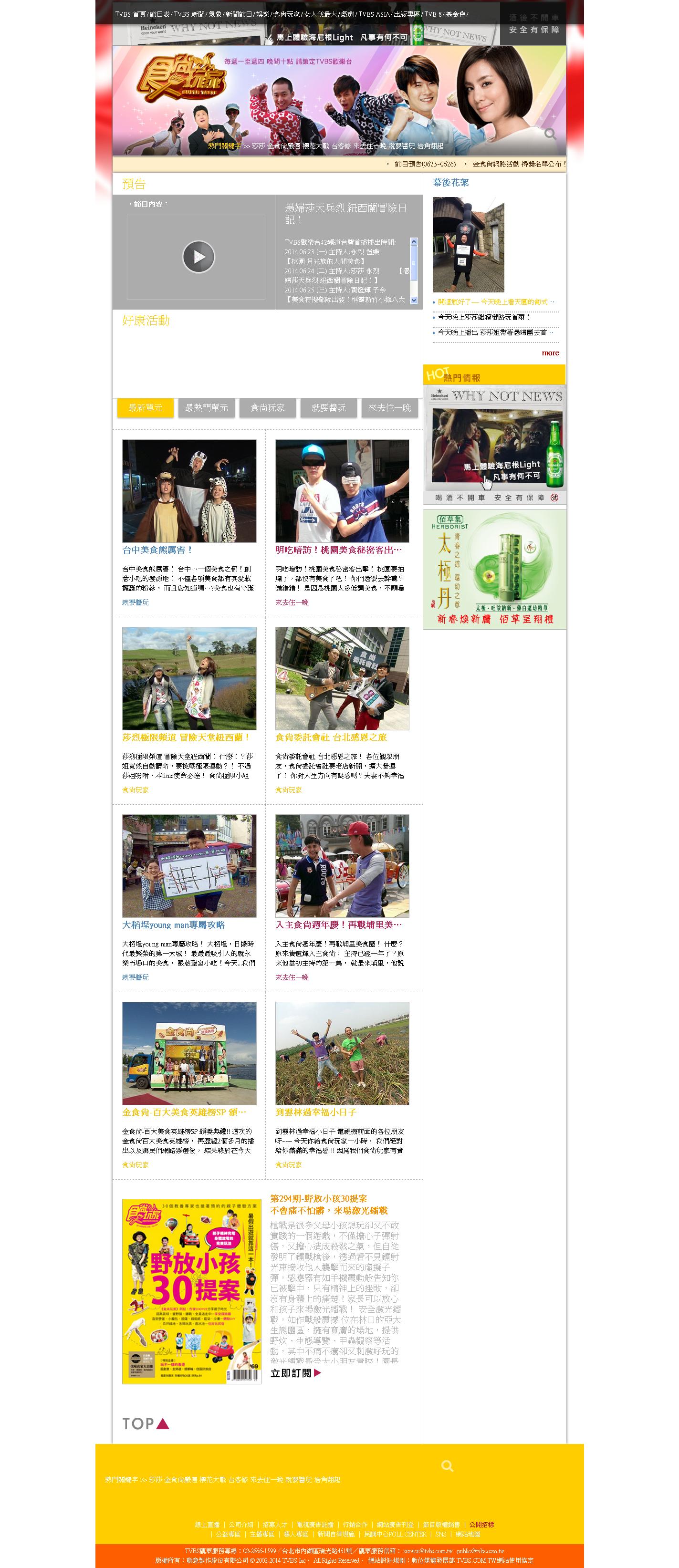Open article 到雲林過幸福小日子
This screenshot has width=679, height=1568.
tap(315, 1112)
